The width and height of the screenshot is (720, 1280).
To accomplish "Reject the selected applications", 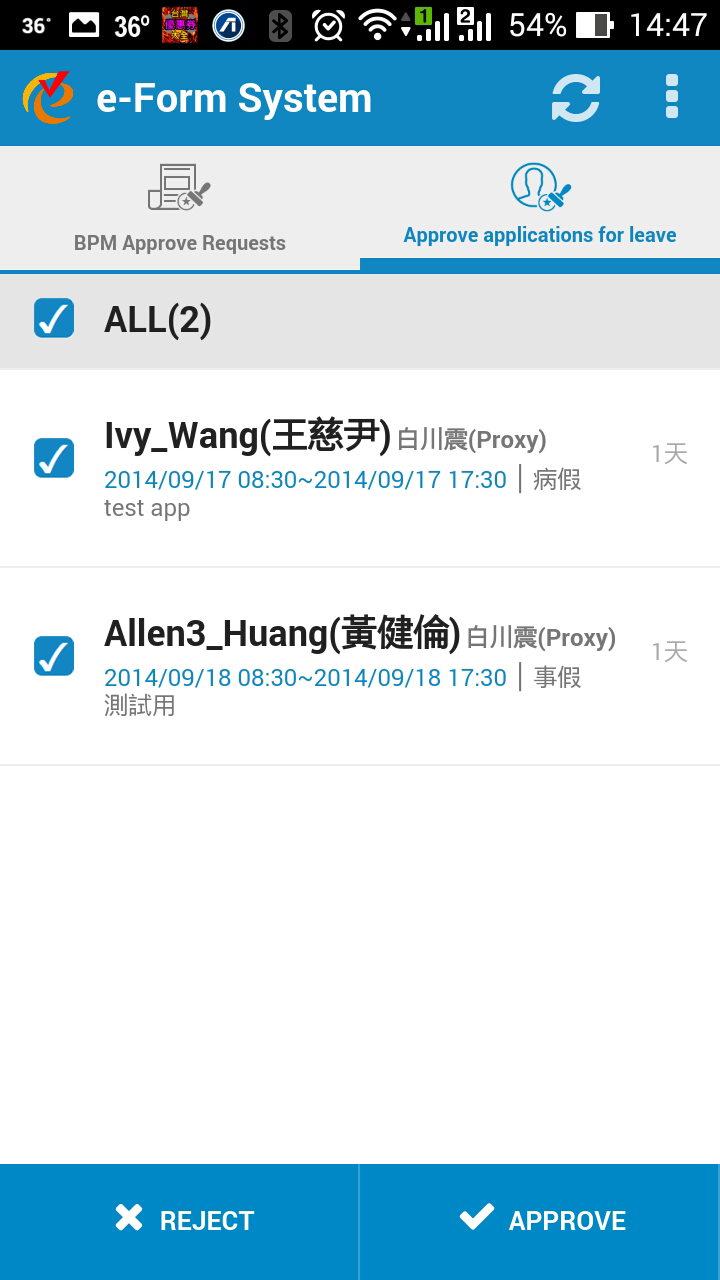I will [180, 1220].
